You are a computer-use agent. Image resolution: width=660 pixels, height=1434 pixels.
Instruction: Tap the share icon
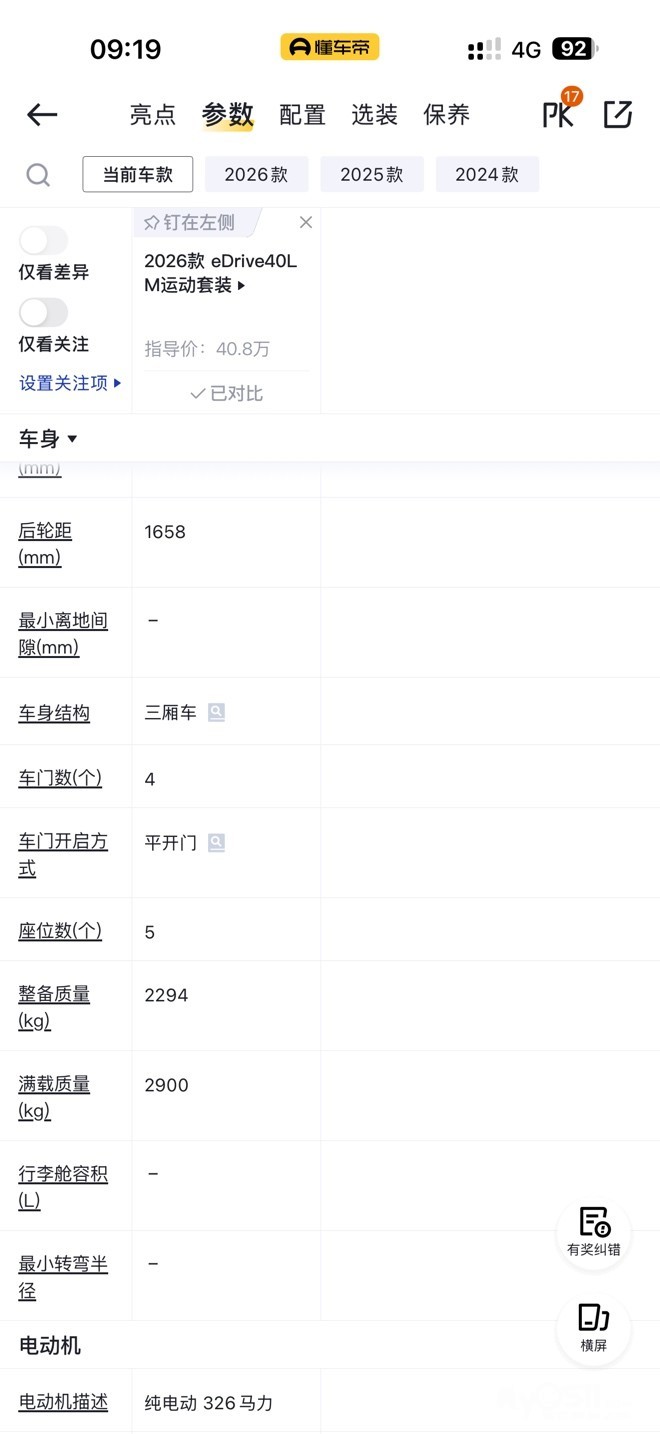618,114
